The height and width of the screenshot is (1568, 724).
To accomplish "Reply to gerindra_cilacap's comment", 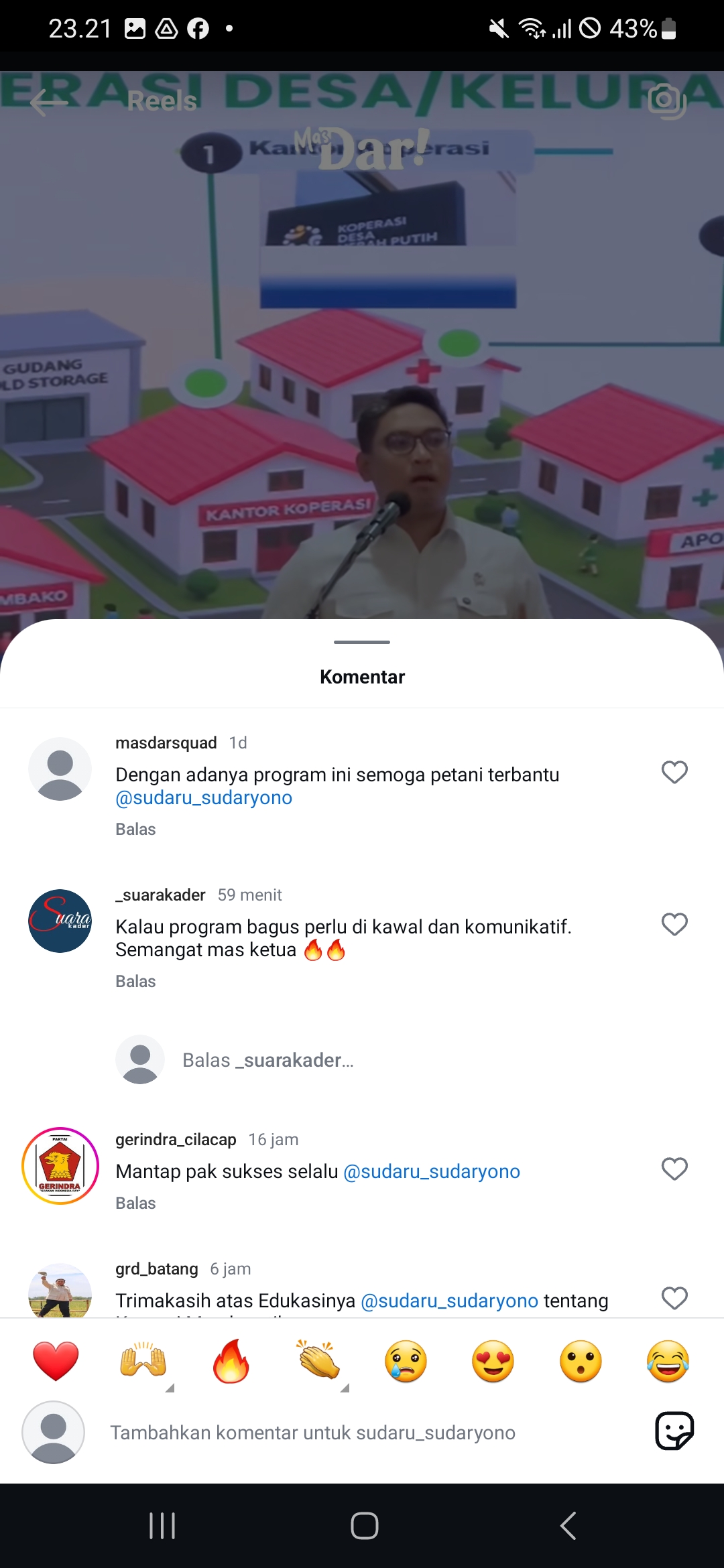I will [x=135, y=1203].
